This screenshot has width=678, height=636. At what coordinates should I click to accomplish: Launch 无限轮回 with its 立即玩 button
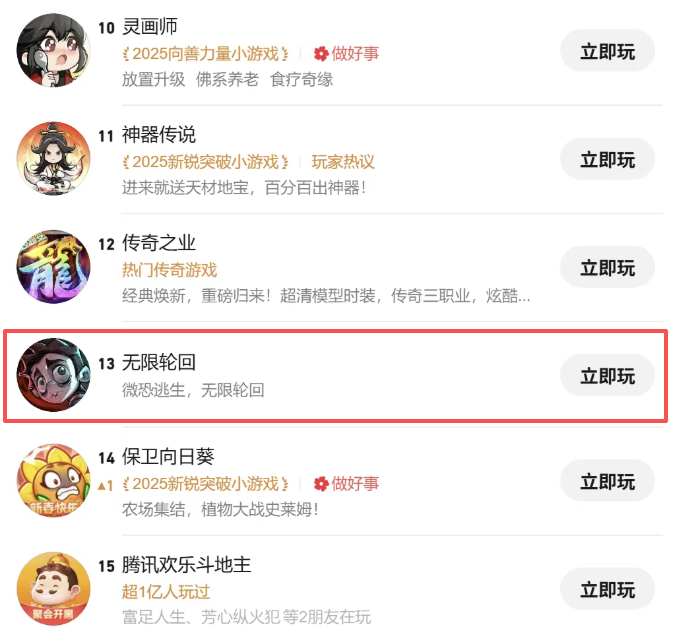pyautogui.click(x=607, y=376)
